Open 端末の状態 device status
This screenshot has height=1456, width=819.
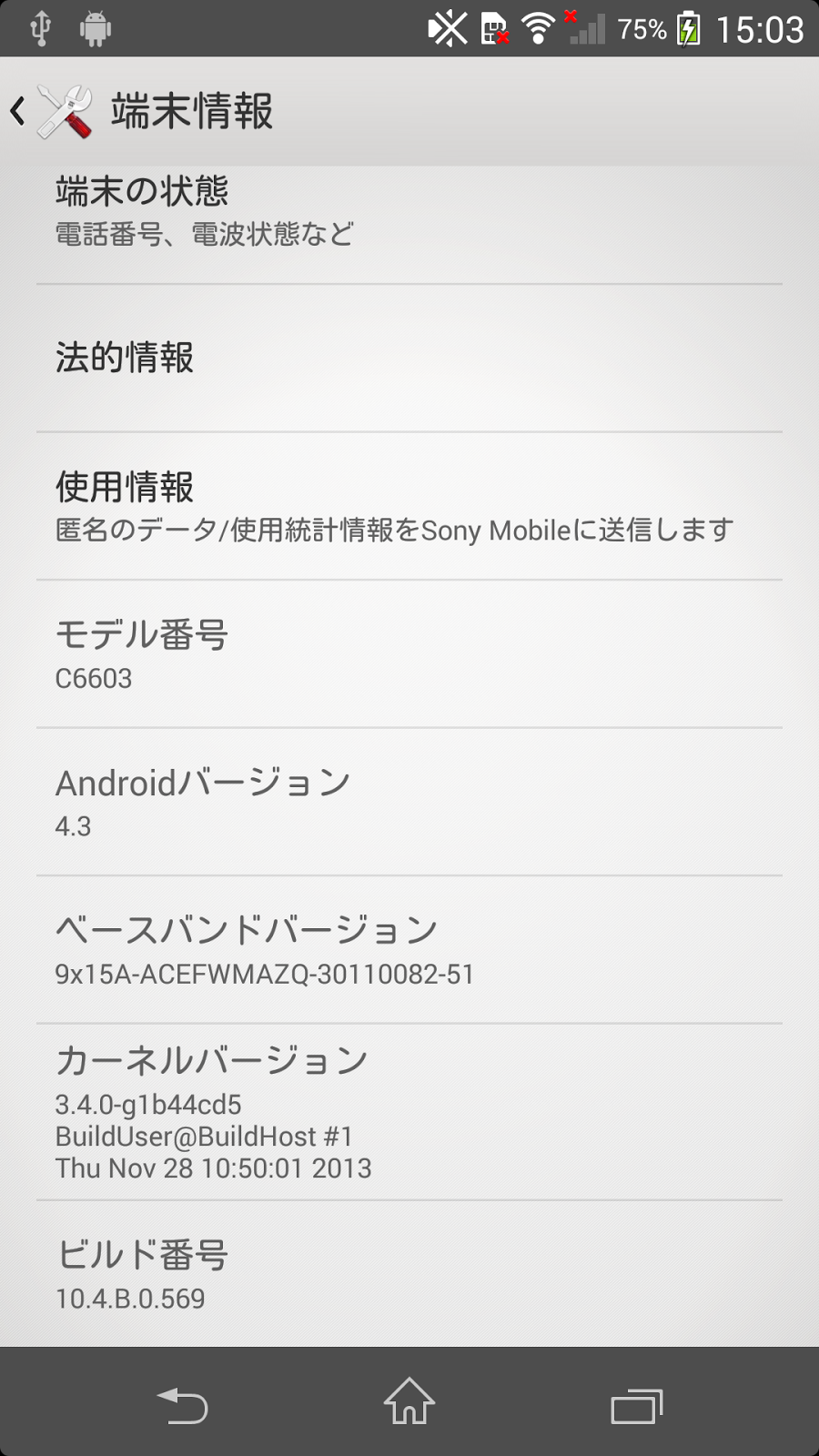409,212
